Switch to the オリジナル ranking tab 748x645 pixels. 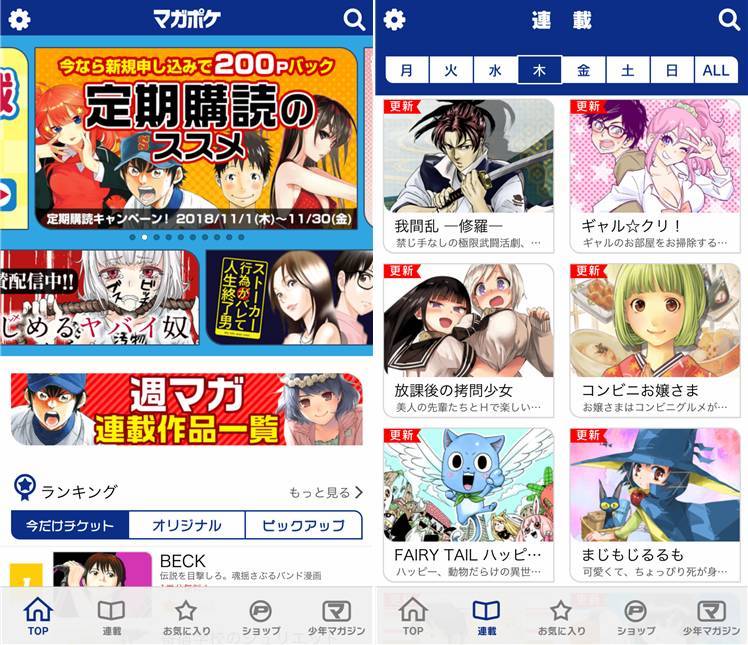(x=187, y=525)
